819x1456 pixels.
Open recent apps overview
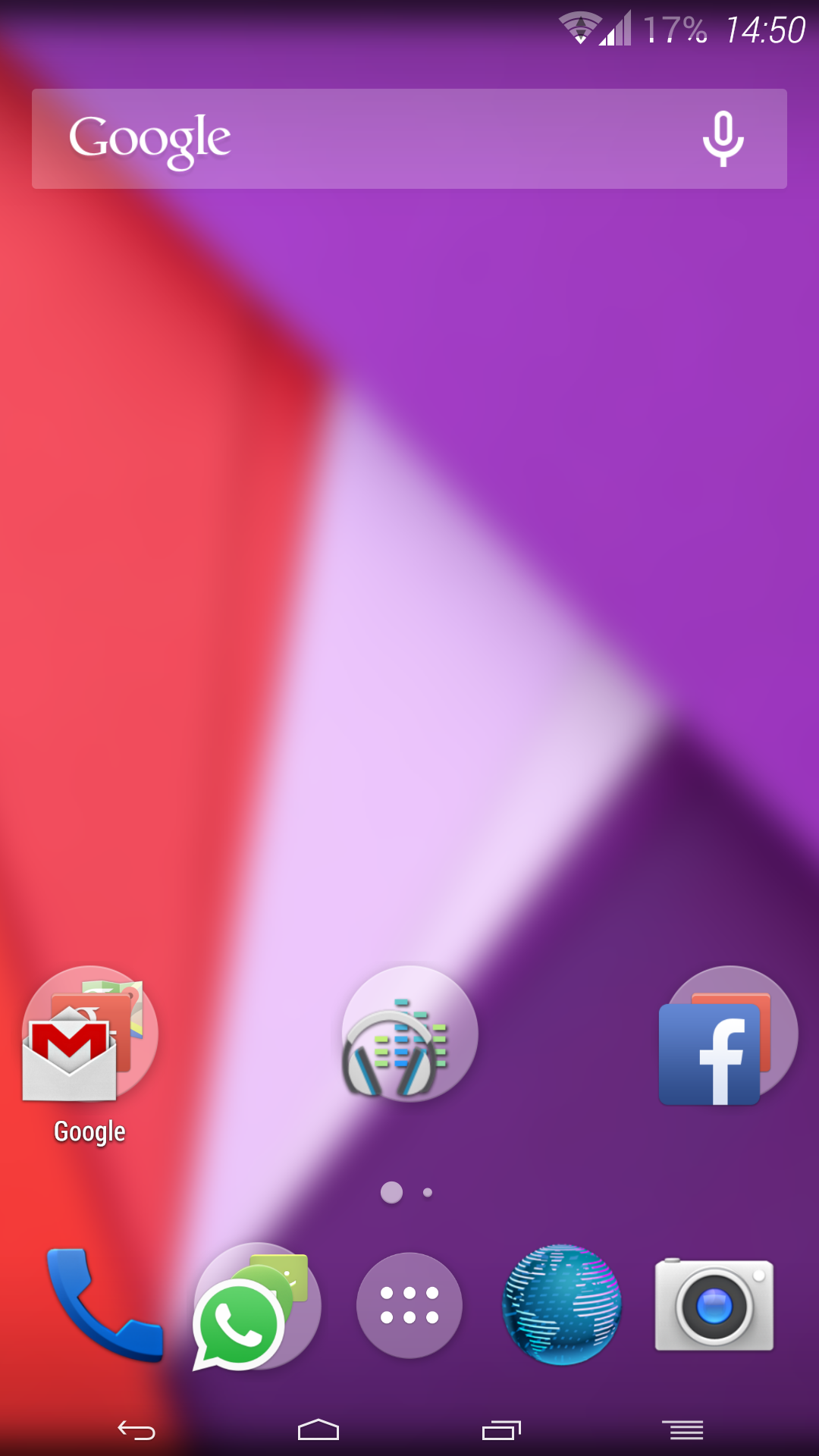tap(501, 1430)
